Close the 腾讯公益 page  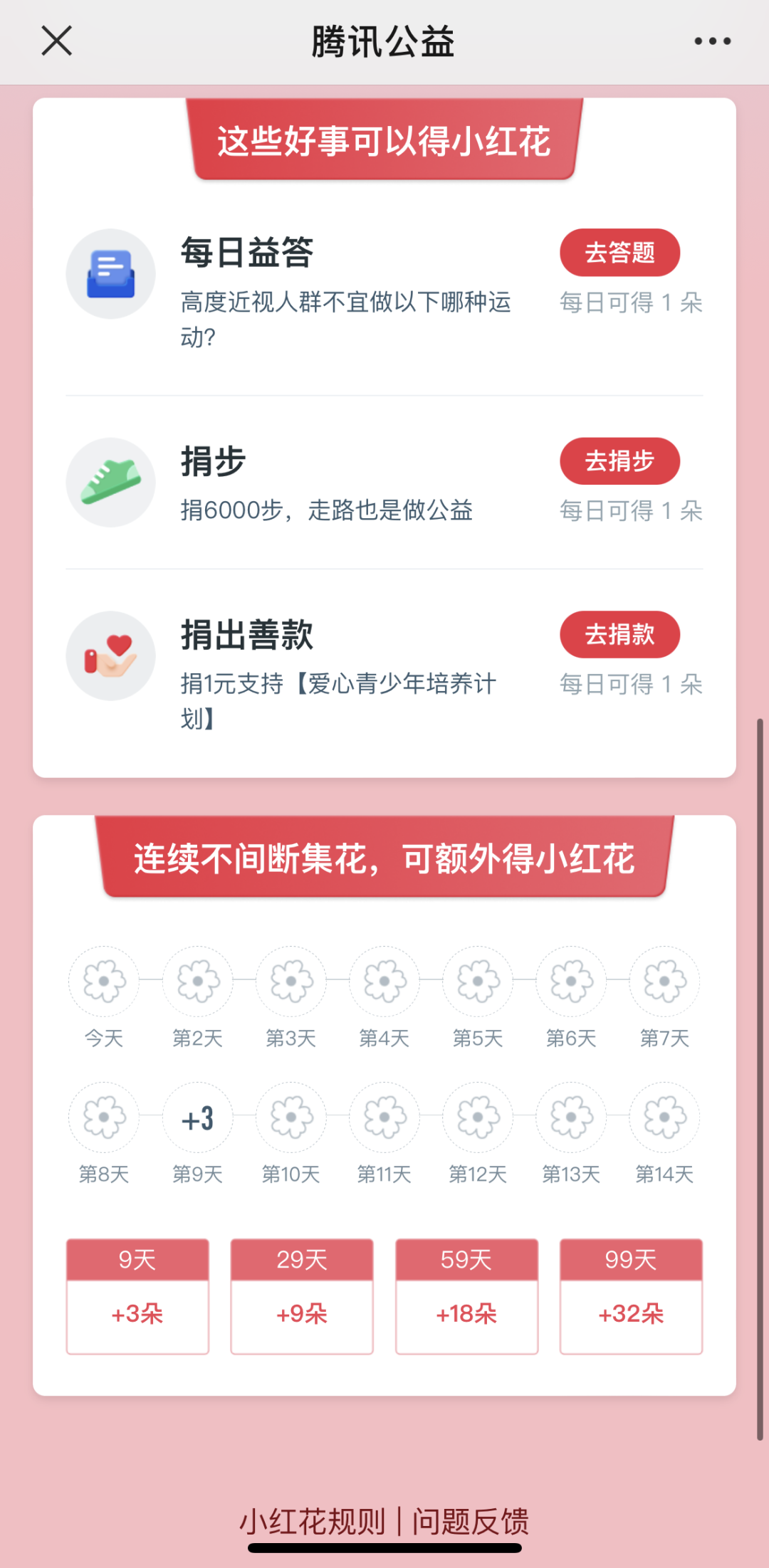pyautogui.click(x=57, y=41)
